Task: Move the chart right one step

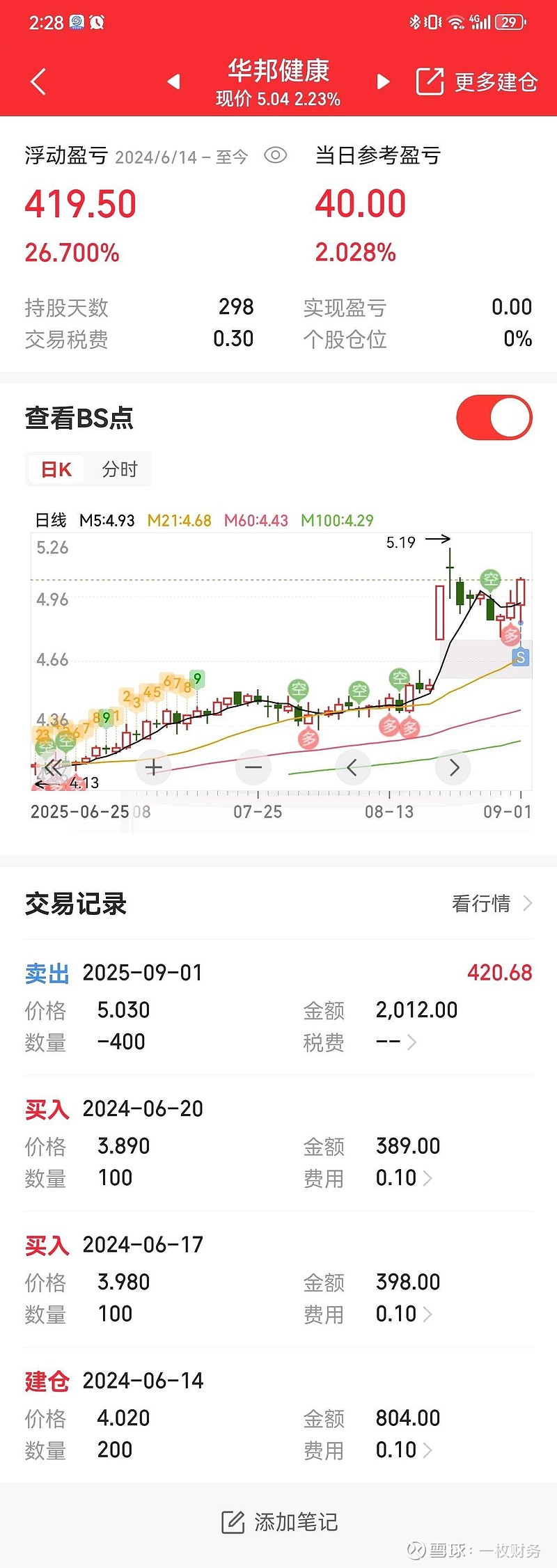Action: (x=453, y=768)
